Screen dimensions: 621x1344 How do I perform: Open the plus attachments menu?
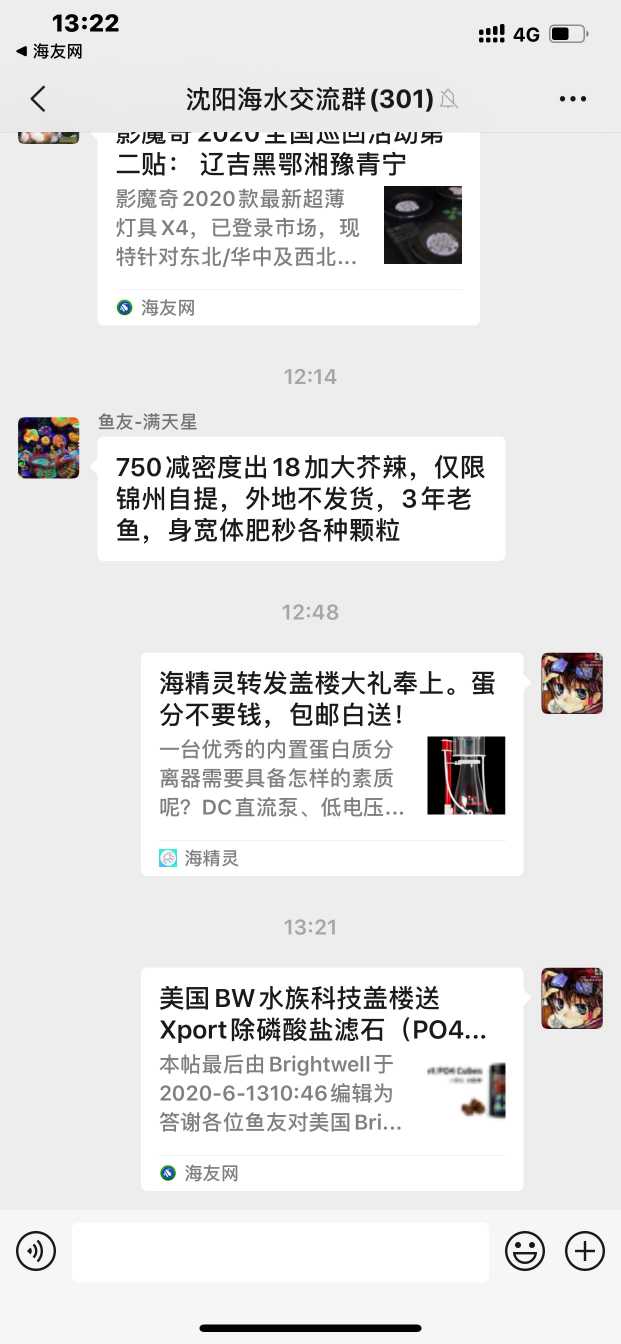(x=585, y=1251)
